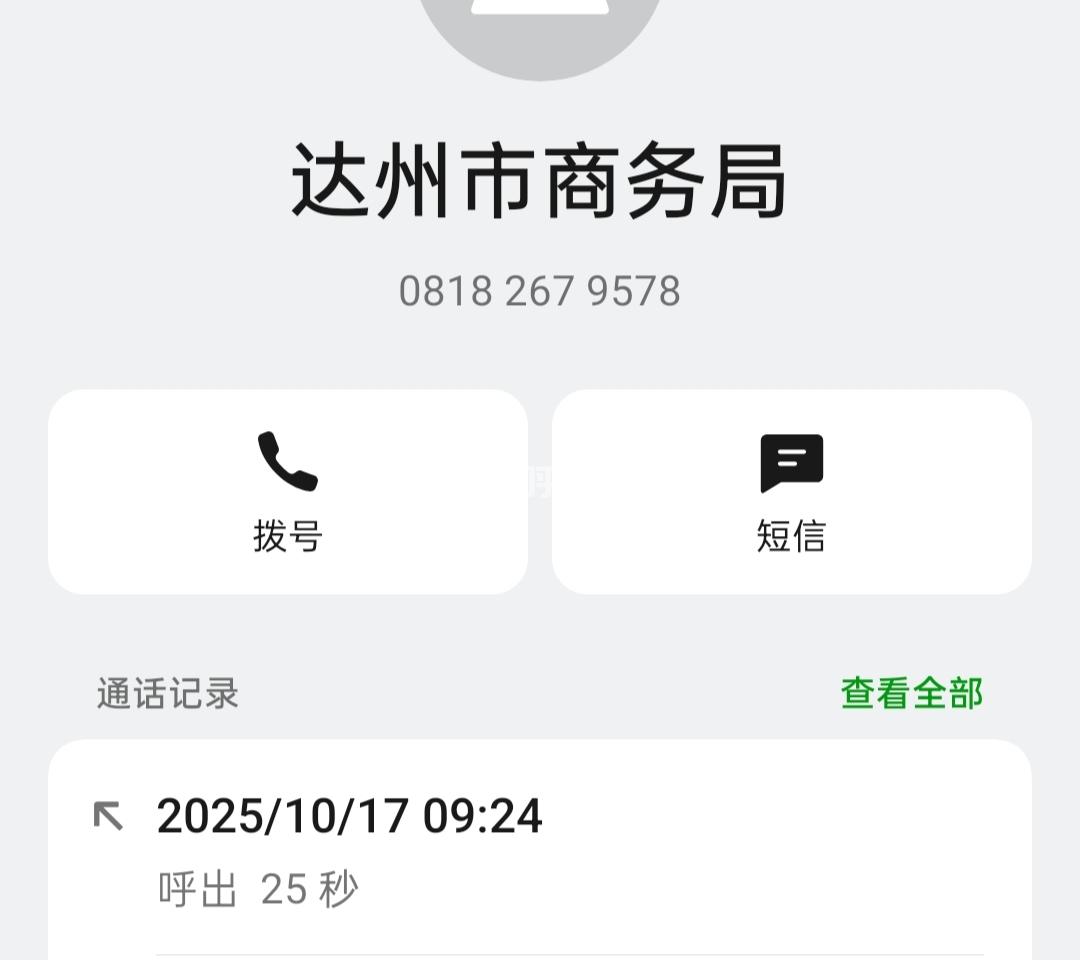The height and width of the screenshot is (960, 1080).
Task: Open 短信 to message this contact
Action: [x=791, y=492]
